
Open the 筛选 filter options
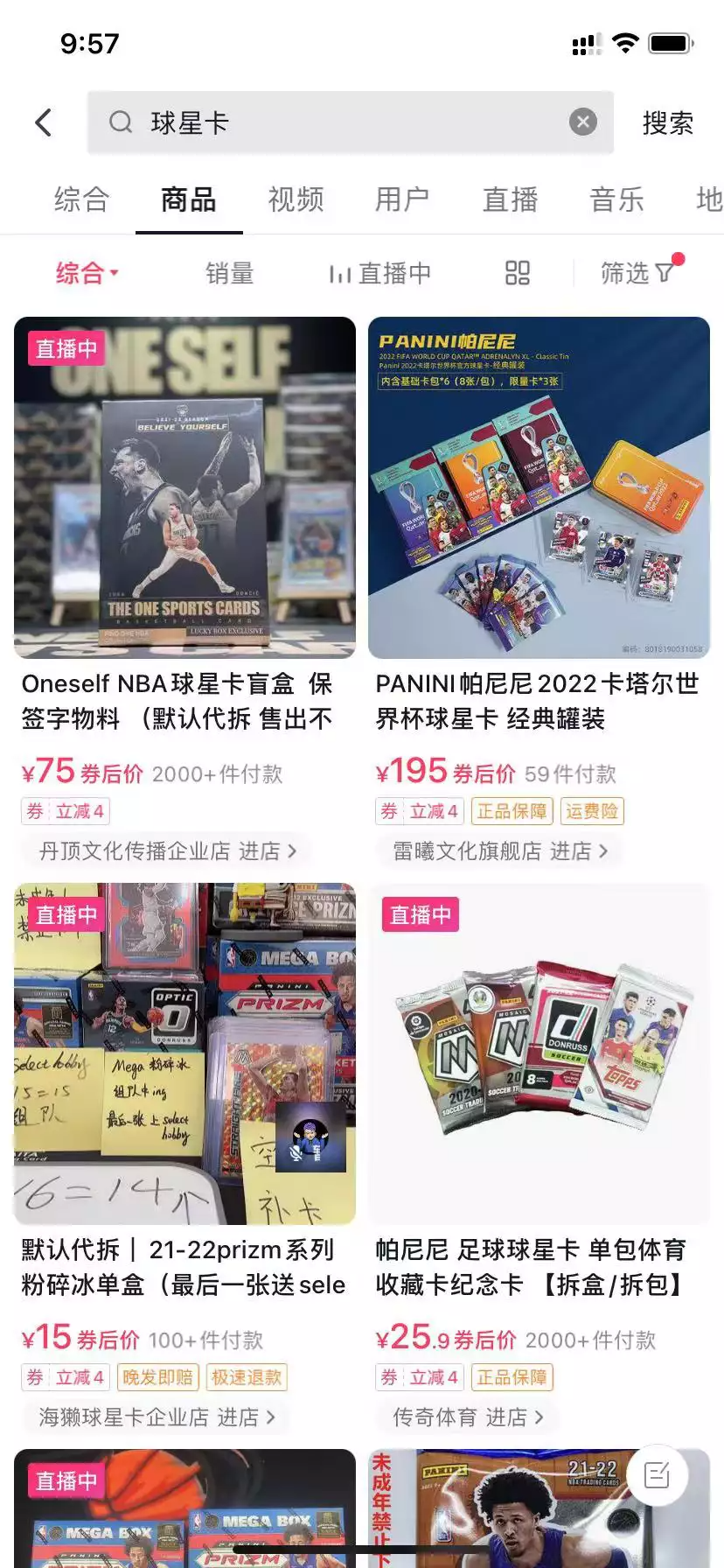638,273
